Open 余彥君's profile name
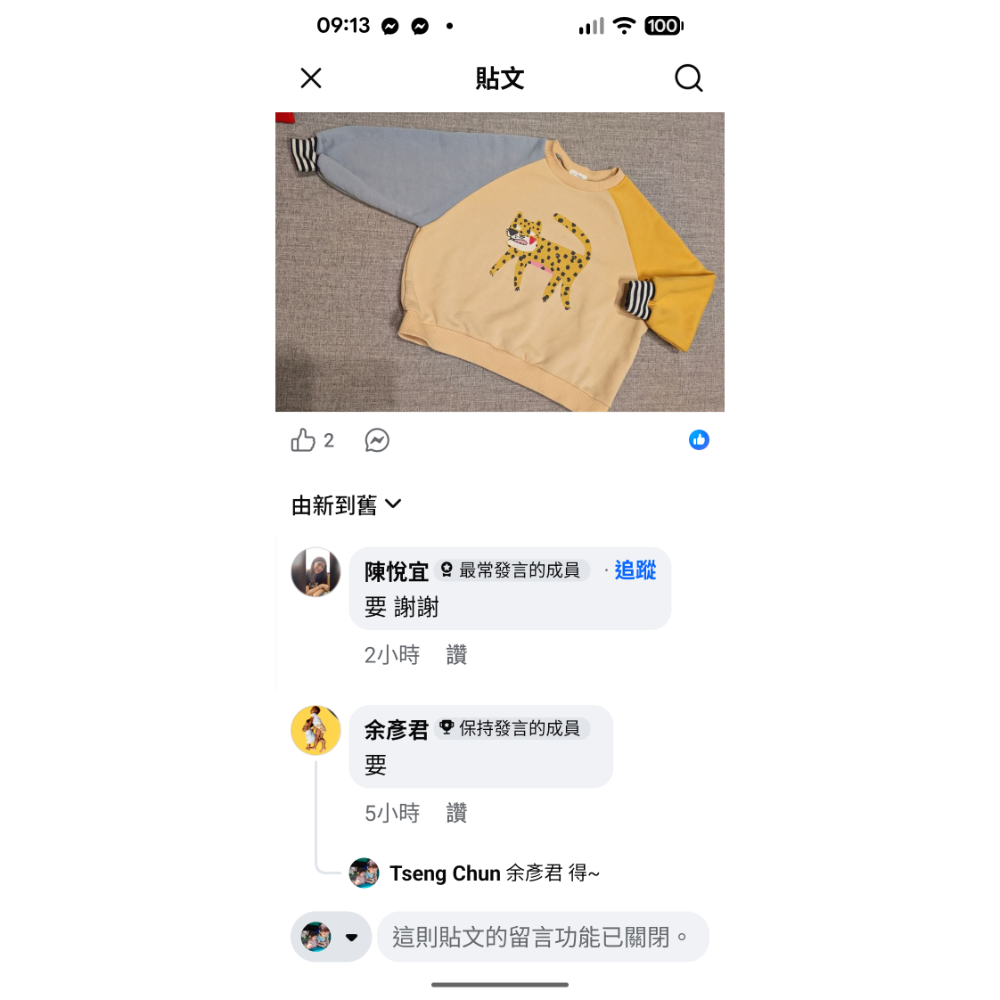Viewport: 1000px width, 1000px height. pyautogui.click(x=396, y=730)
